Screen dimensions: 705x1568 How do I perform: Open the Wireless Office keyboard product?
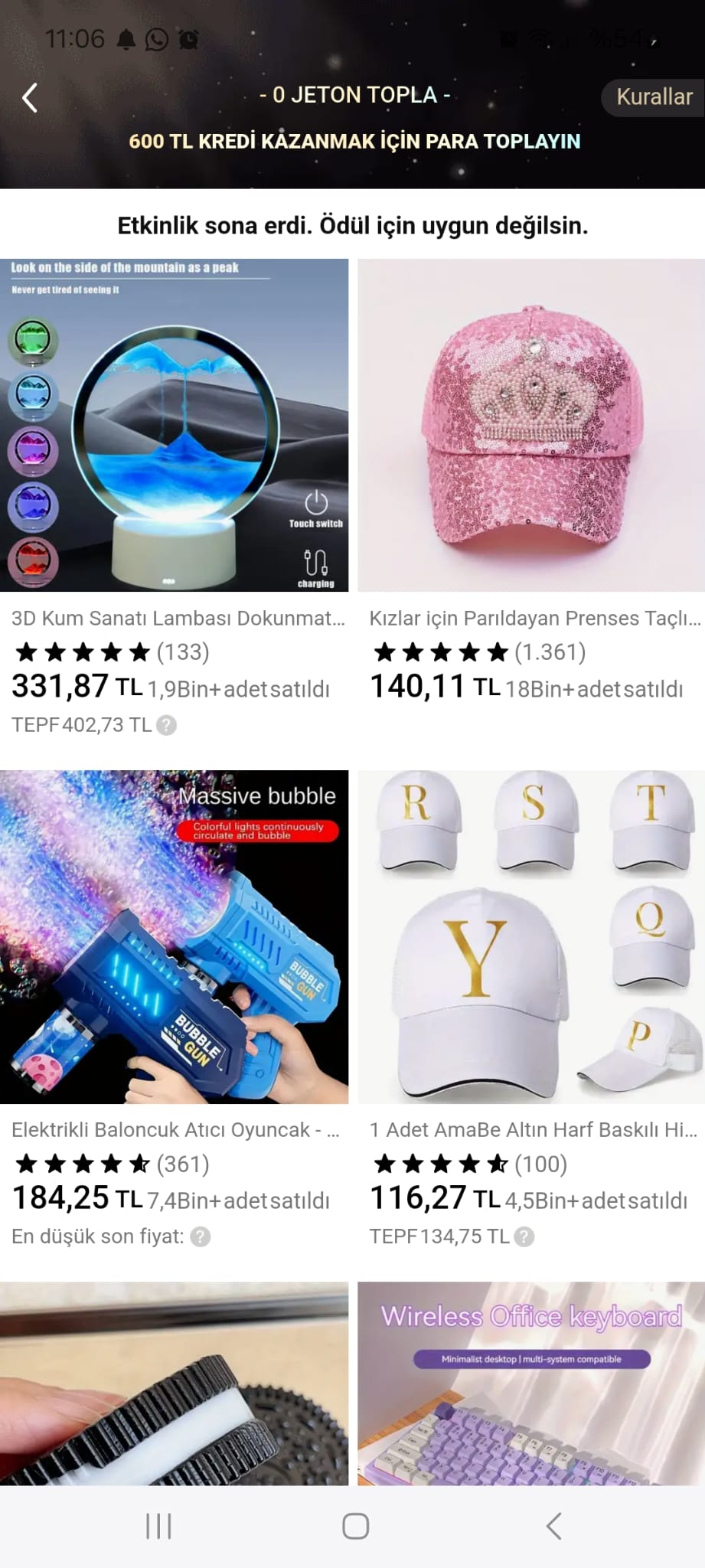[x=531, y=1383]
